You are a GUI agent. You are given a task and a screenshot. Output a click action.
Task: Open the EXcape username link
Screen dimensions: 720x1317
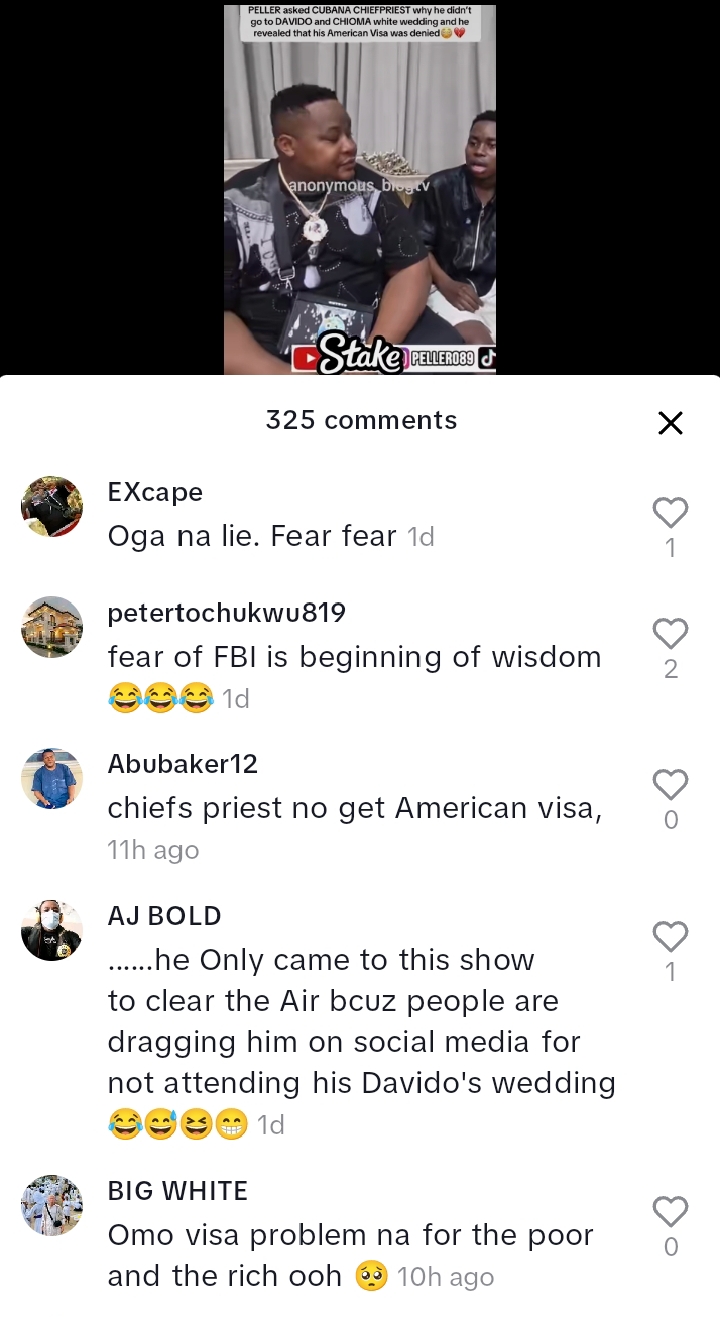point(155,492)
